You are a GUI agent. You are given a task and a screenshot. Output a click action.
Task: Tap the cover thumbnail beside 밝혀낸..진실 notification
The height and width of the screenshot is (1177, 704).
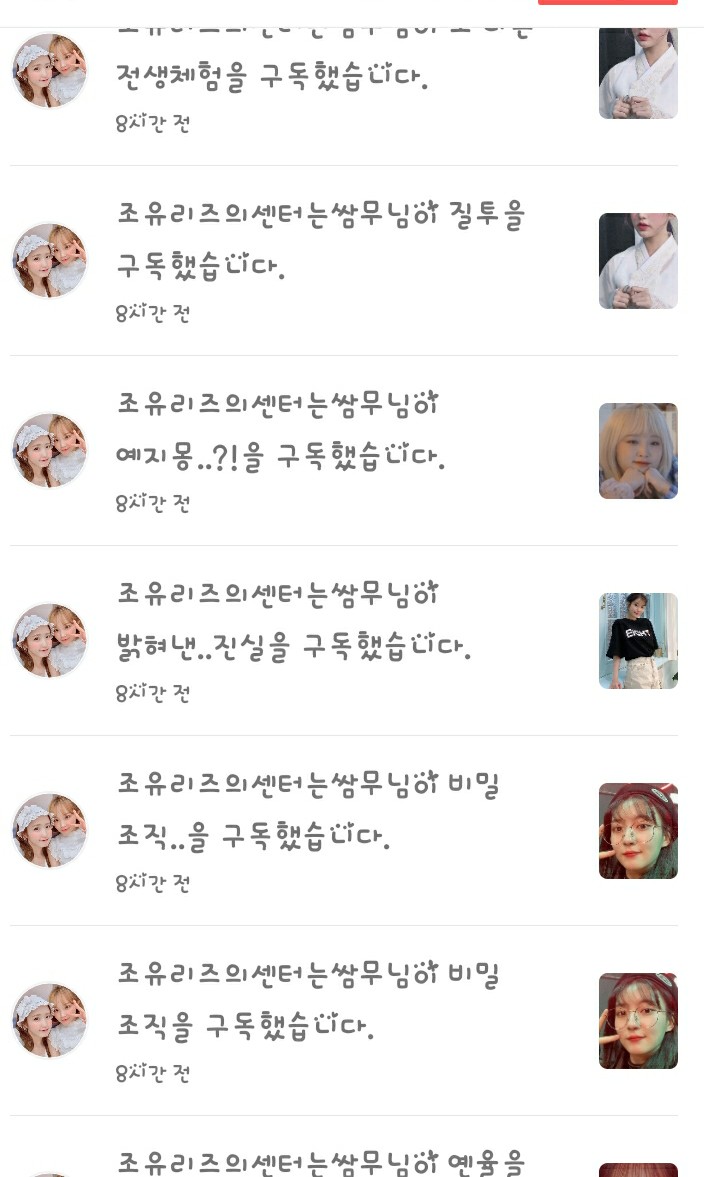(x=638, y=640)
